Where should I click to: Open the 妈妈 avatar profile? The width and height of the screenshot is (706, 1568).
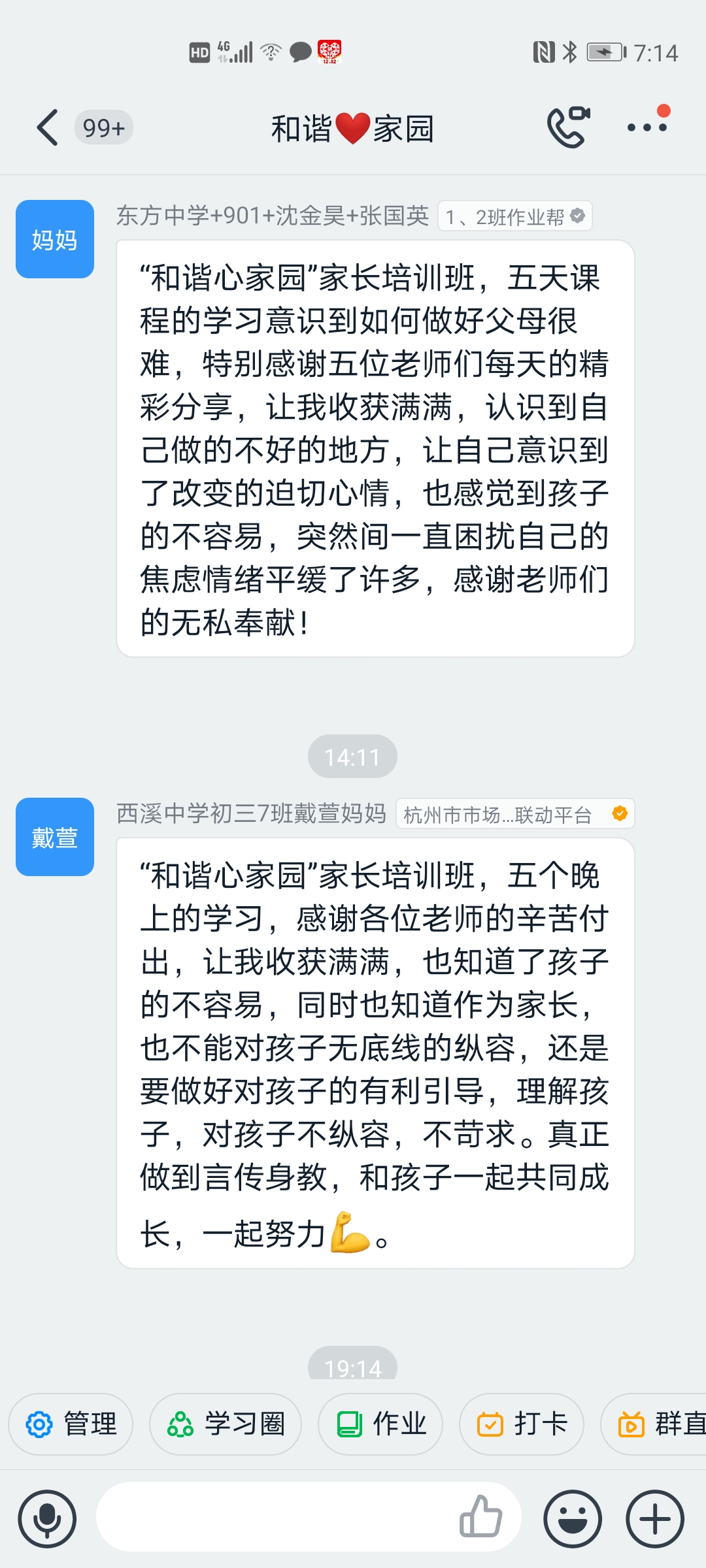tap(55, 239)
